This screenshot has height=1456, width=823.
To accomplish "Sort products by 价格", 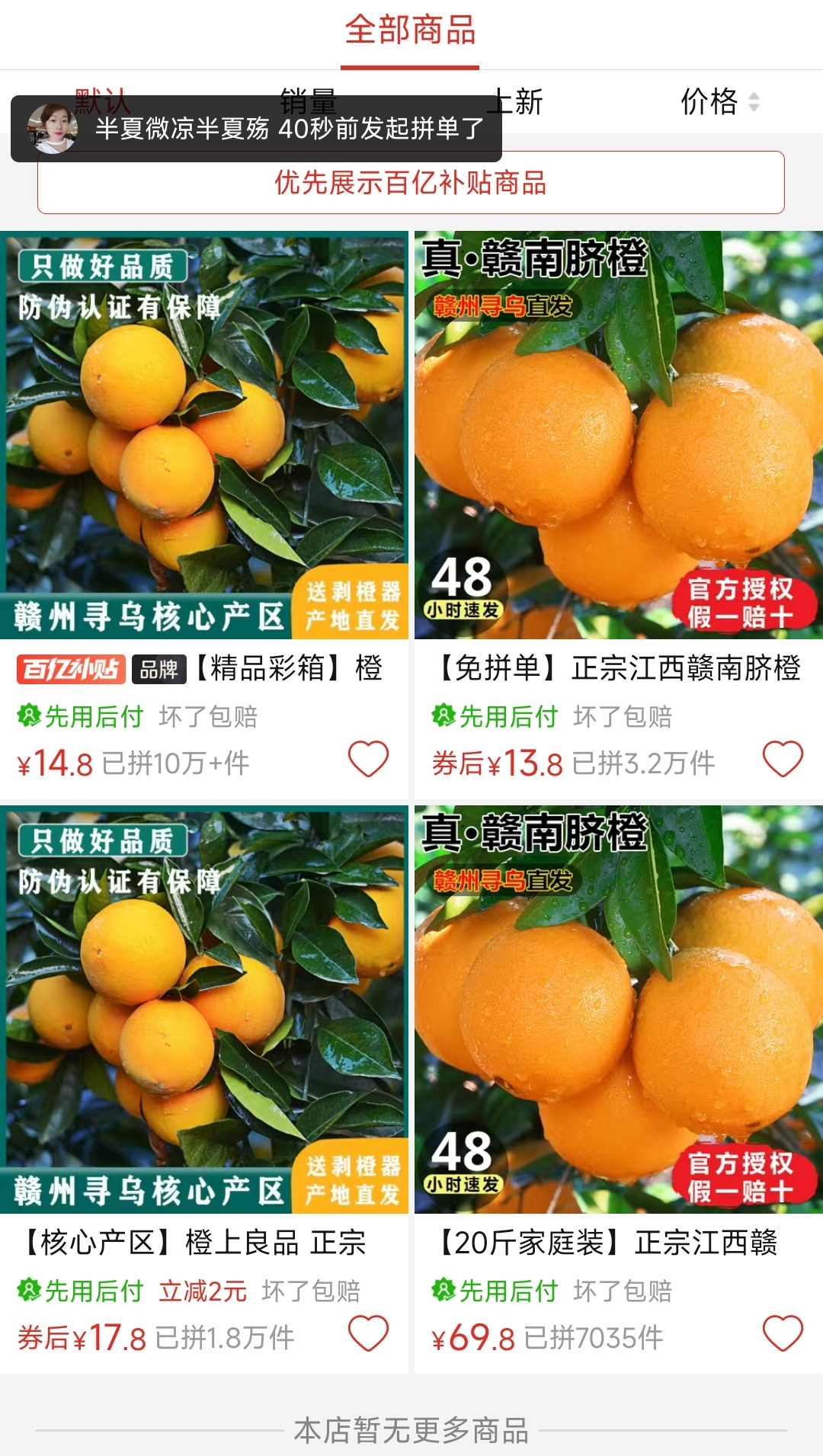I will click(719, 101).
